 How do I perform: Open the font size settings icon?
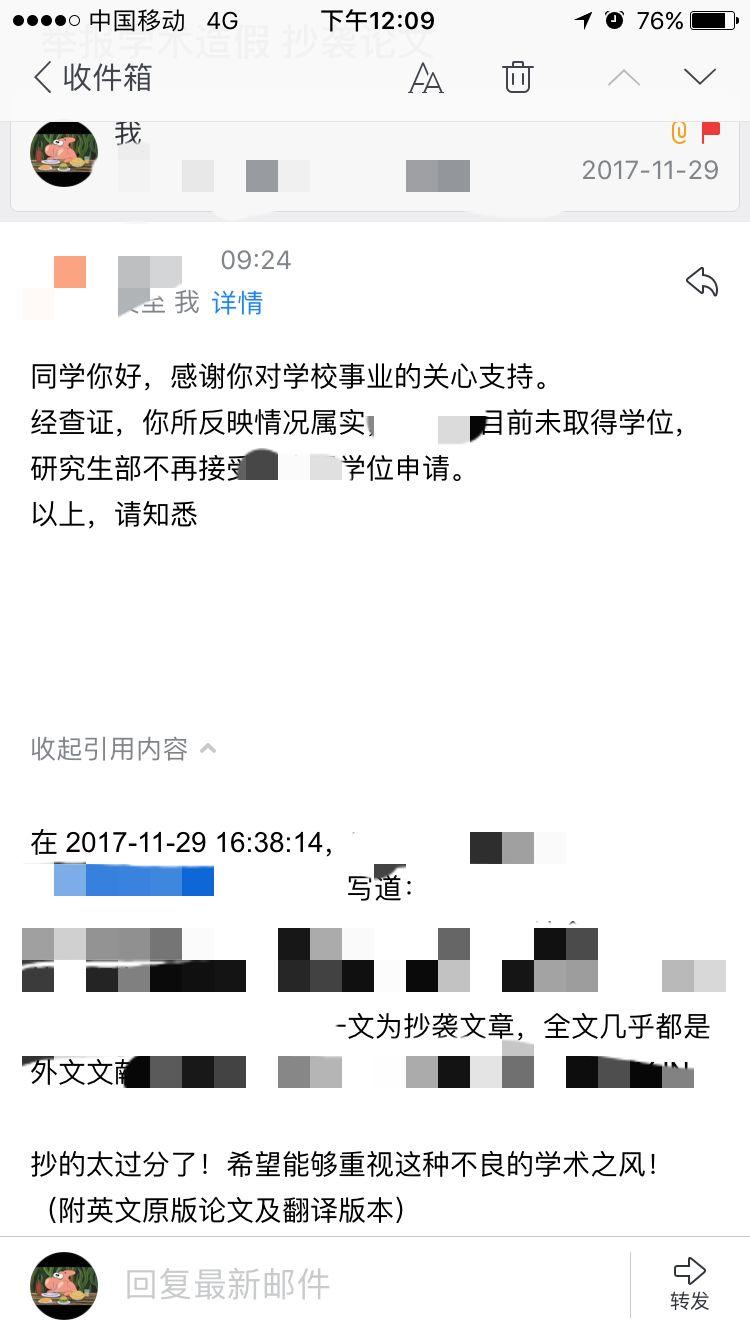(424, 76)
